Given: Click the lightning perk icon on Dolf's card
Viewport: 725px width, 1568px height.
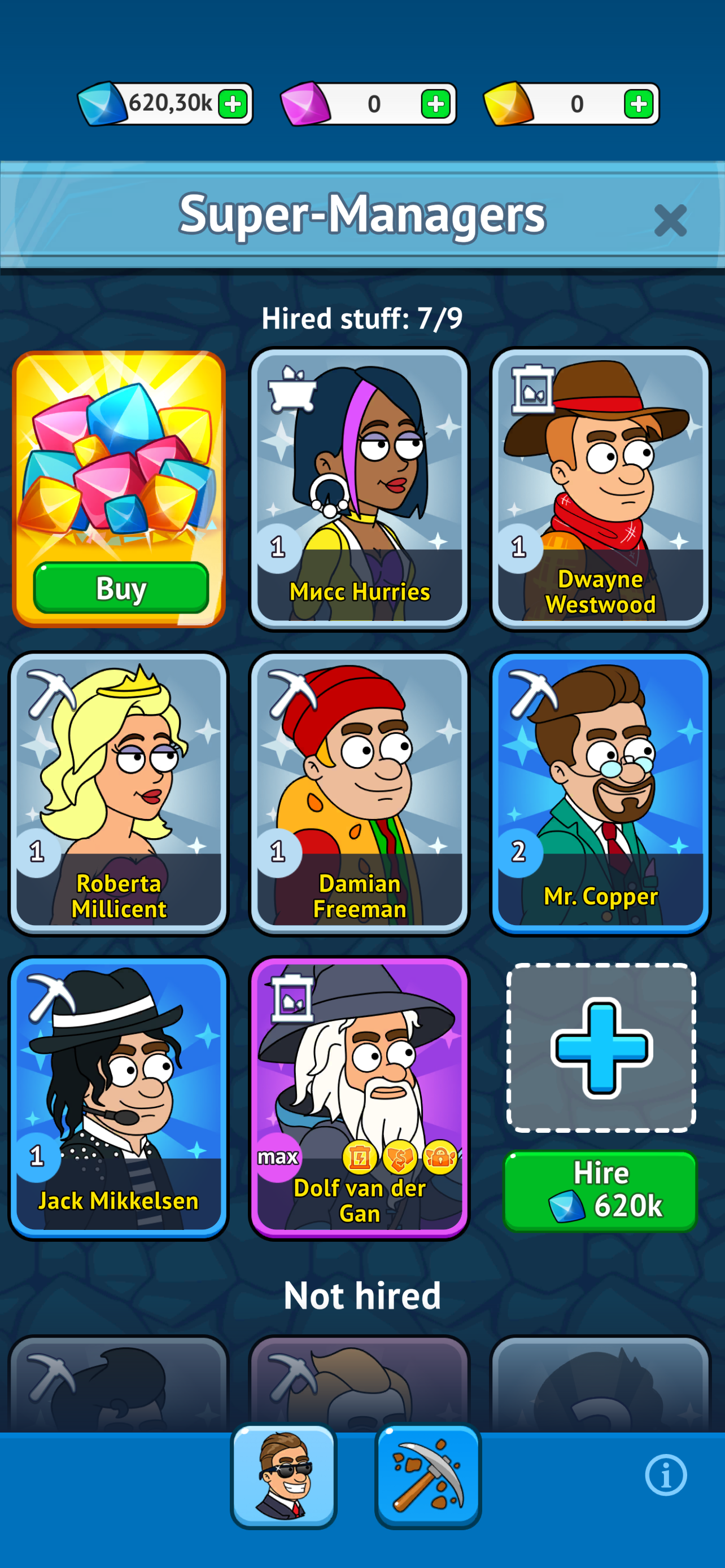Looking at the screenshot, I should [x=359, y=1157].
